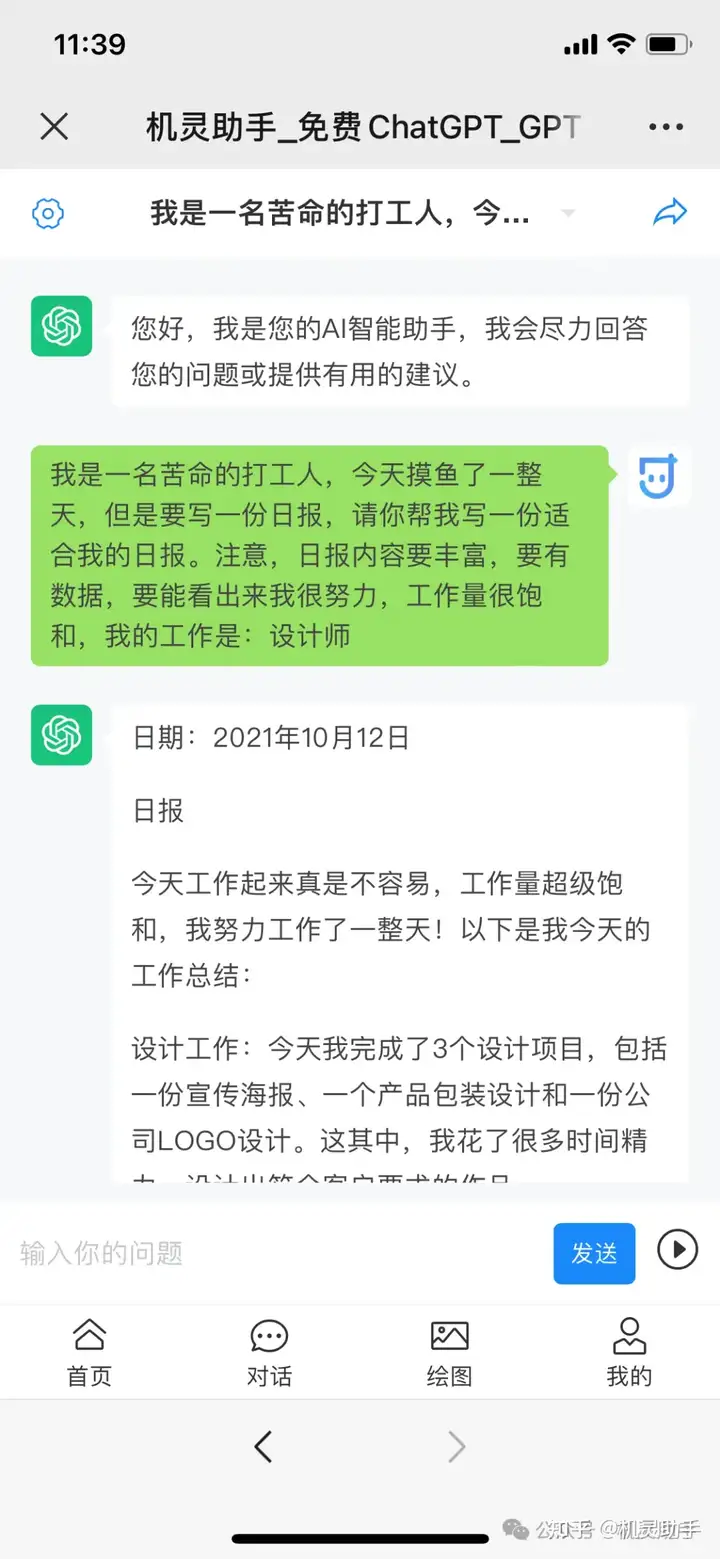Tap the 发送 send button
Screen dimensions: 720x1559
594,1253
